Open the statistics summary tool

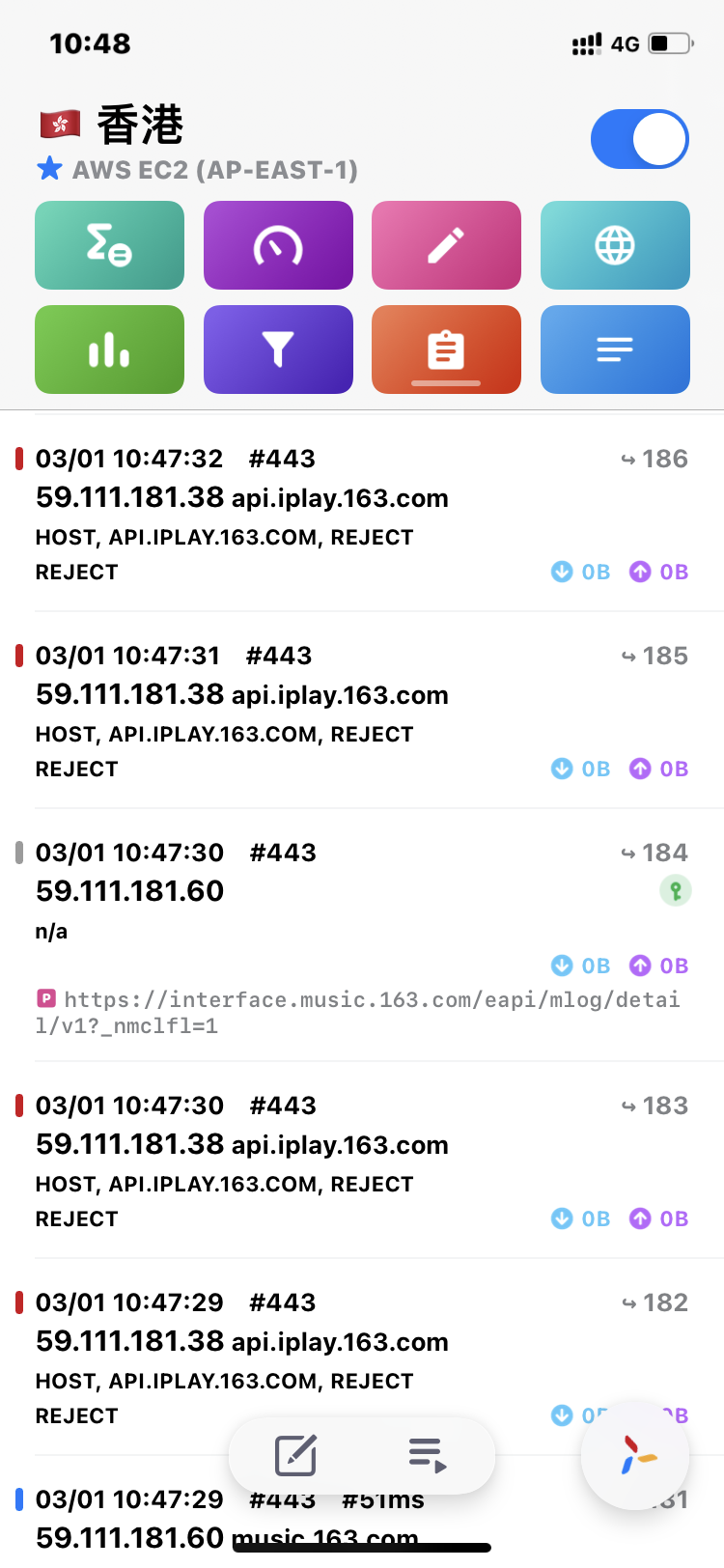[x=109, y=245]
